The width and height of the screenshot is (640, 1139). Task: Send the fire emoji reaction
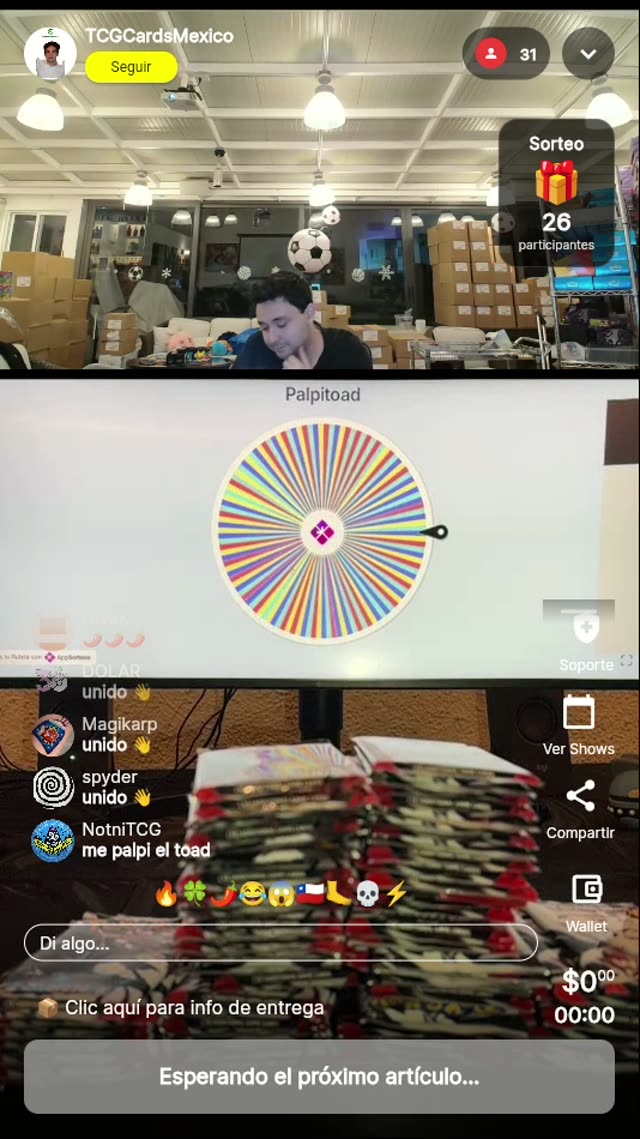[x=166, y=894]
